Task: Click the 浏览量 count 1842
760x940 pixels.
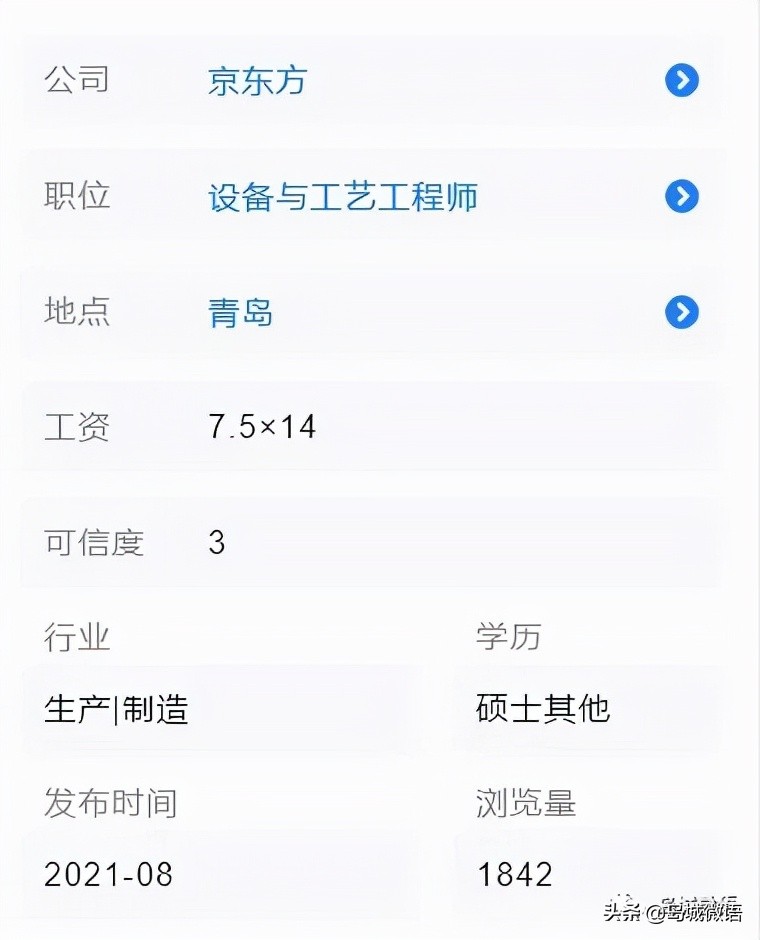Action: click(513, 874)
